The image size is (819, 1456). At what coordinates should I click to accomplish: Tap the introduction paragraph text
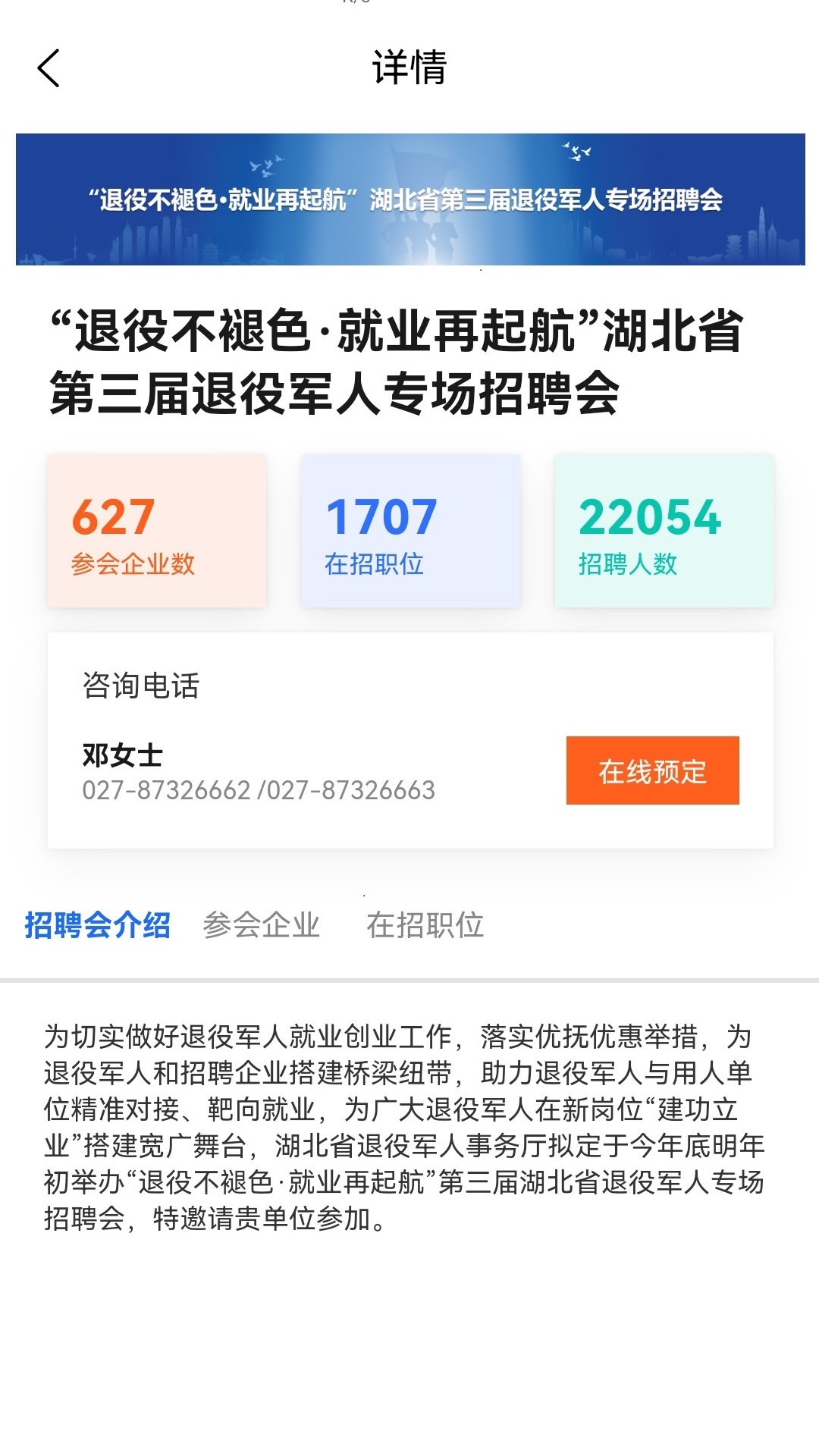[x=409, y=1122]
